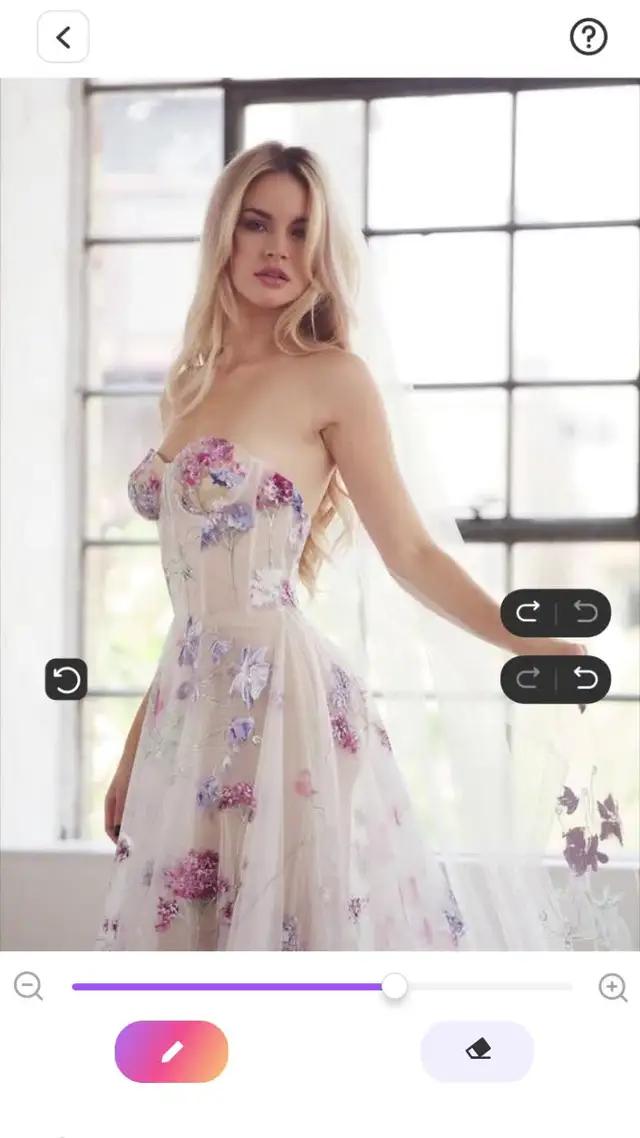The height and width of the screenshot is (1138, 640).
Task: Tap the minus magnifier to zoom out
Action: (x=29, y=987)
